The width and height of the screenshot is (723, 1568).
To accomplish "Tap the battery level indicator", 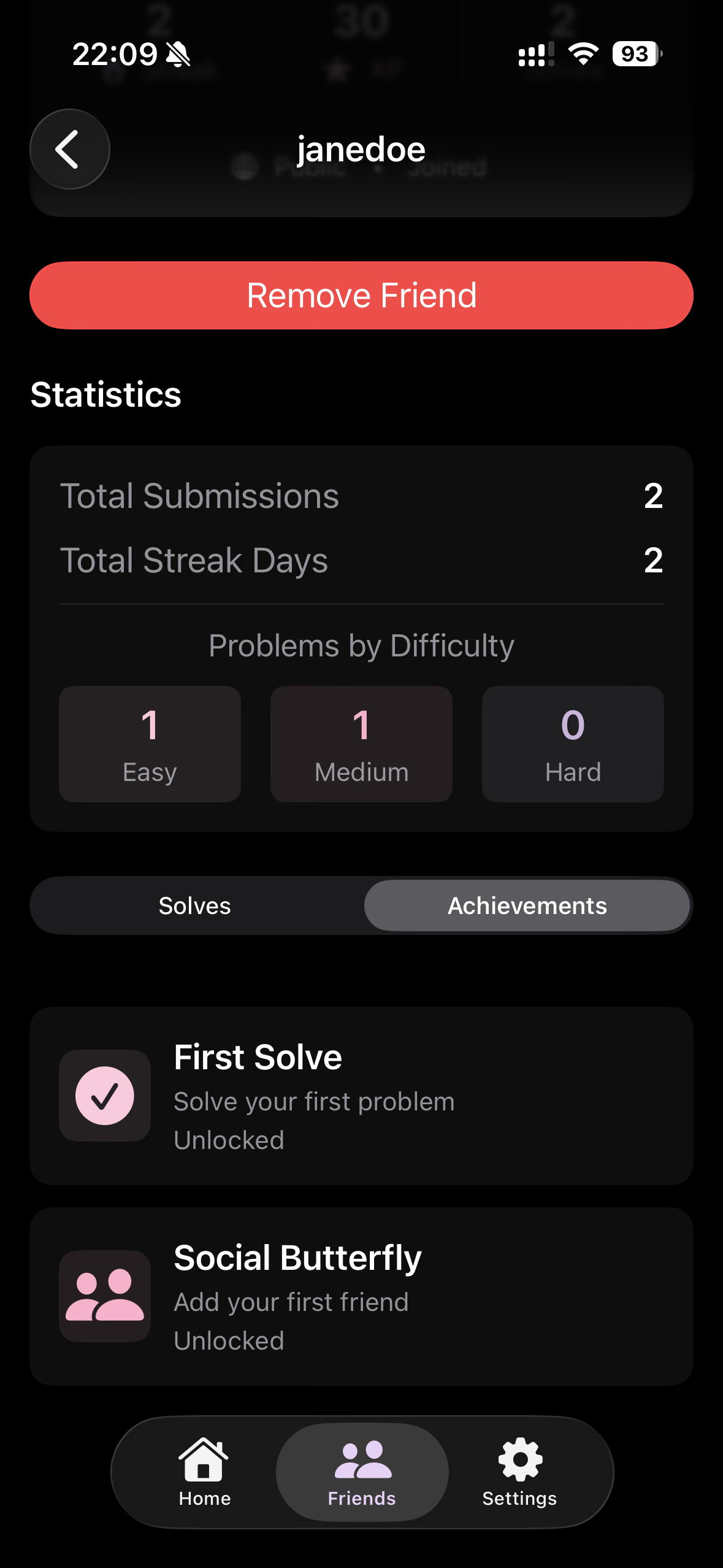I will coord(634,55).
